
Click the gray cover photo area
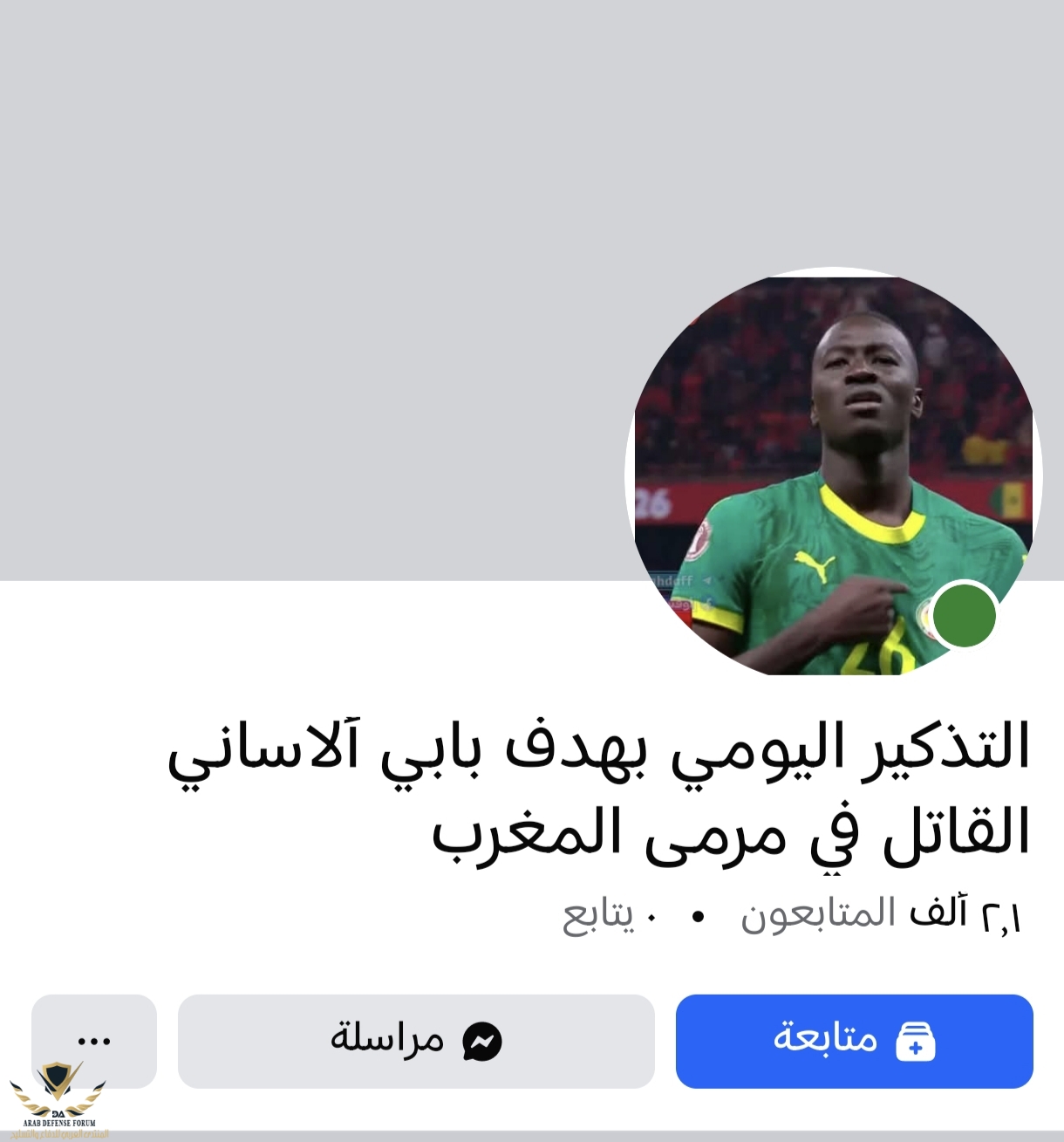pos(305,288)
